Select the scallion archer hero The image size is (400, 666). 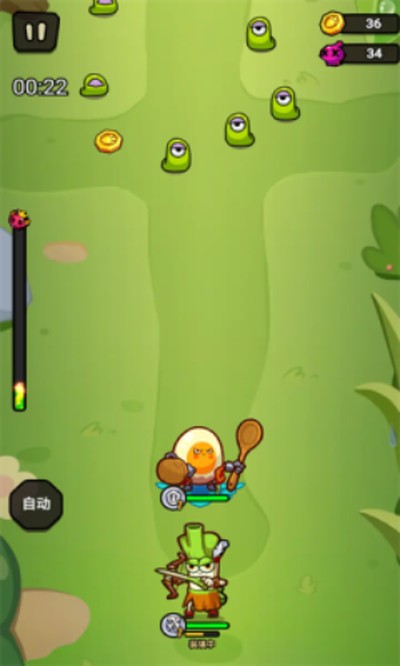pos(192,570)
